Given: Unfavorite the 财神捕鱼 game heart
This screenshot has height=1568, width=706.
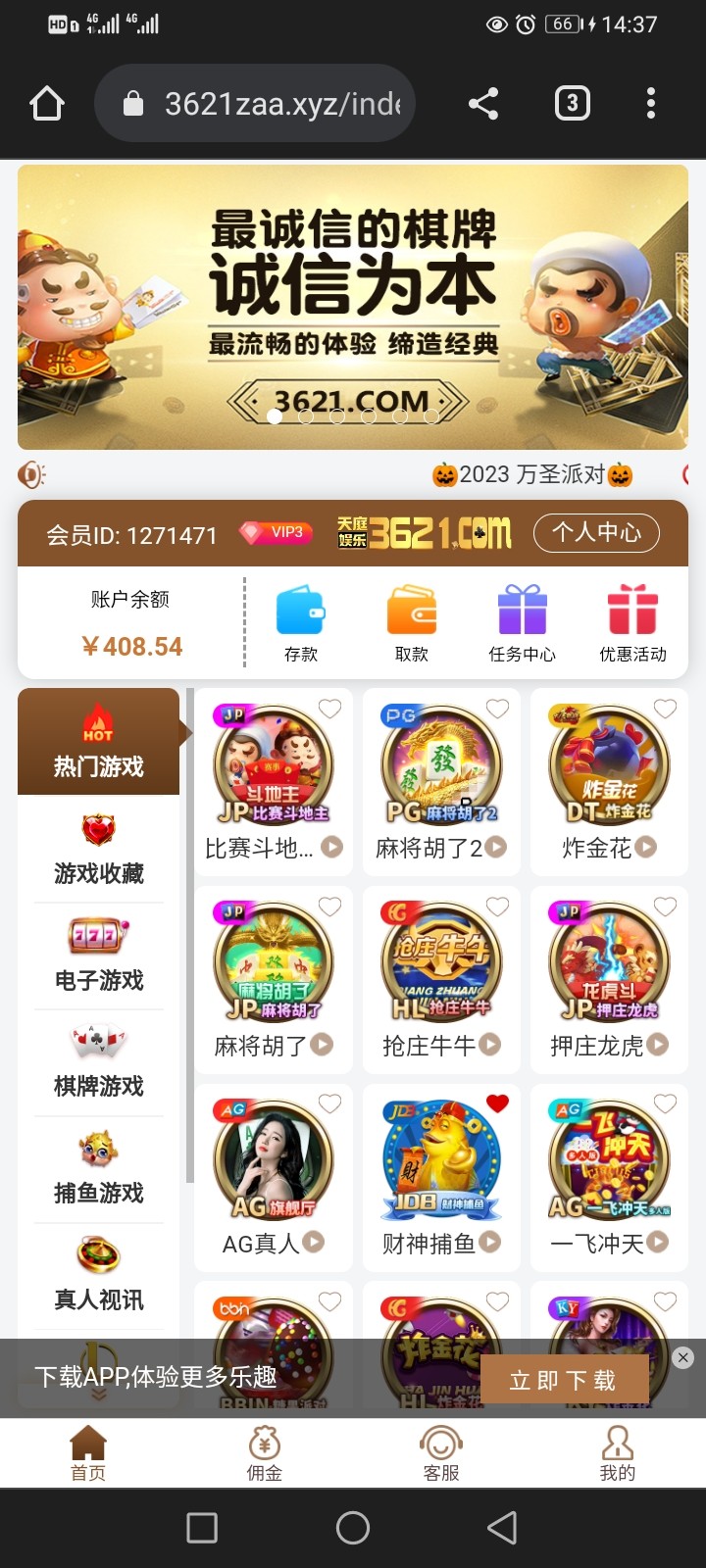Looking at the screenshot, I should tap(498, 1102).
